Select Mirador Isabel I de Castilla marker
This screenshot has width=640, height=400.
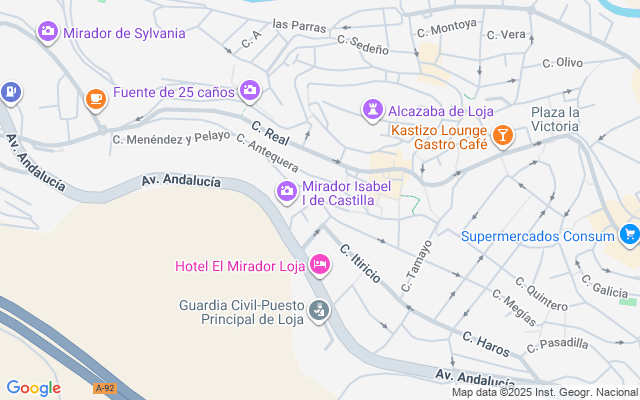(x=287, y=190)
